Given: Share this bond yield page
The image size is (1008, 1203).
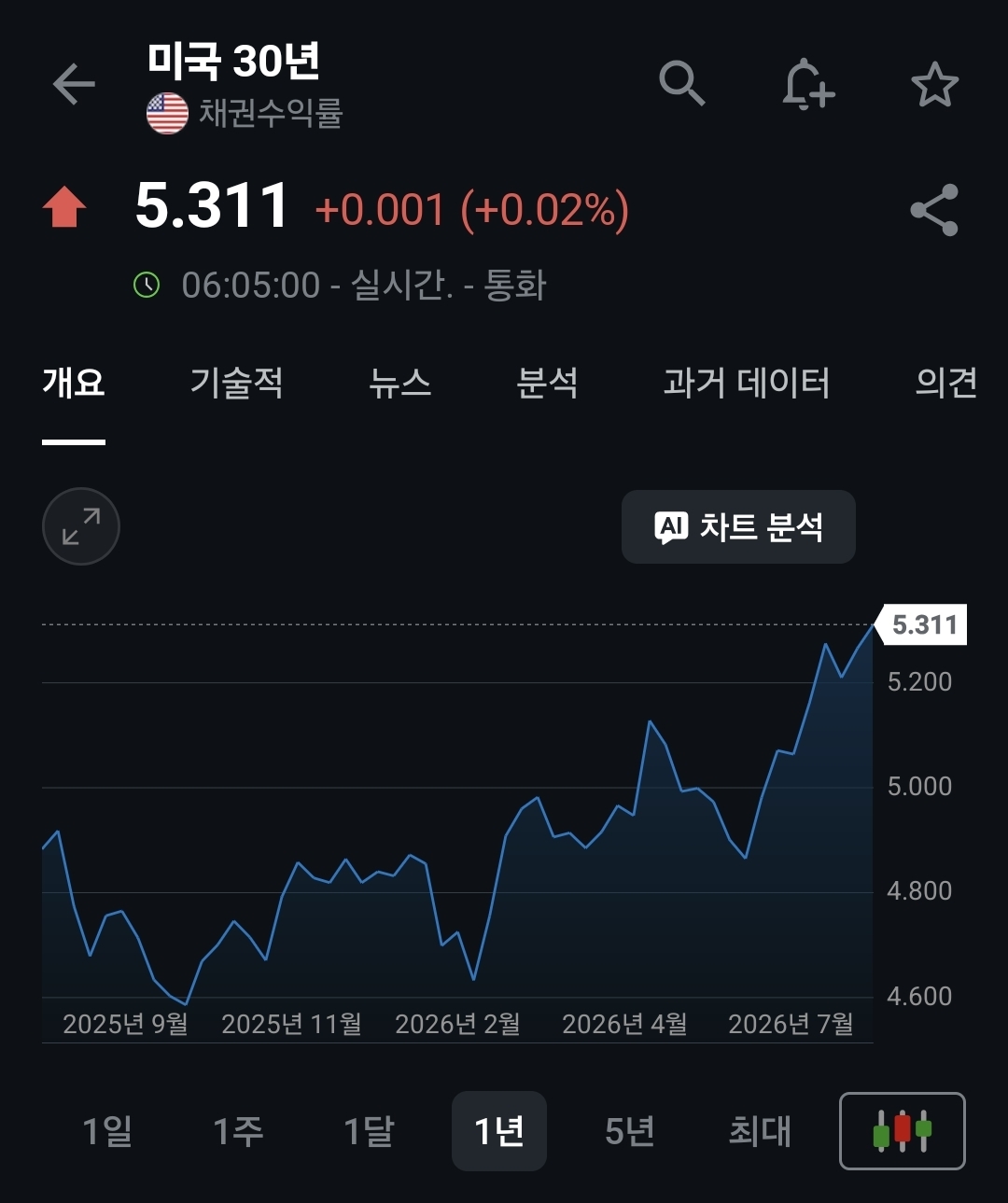Looking at the screenshot, I should tap(934, 209).
